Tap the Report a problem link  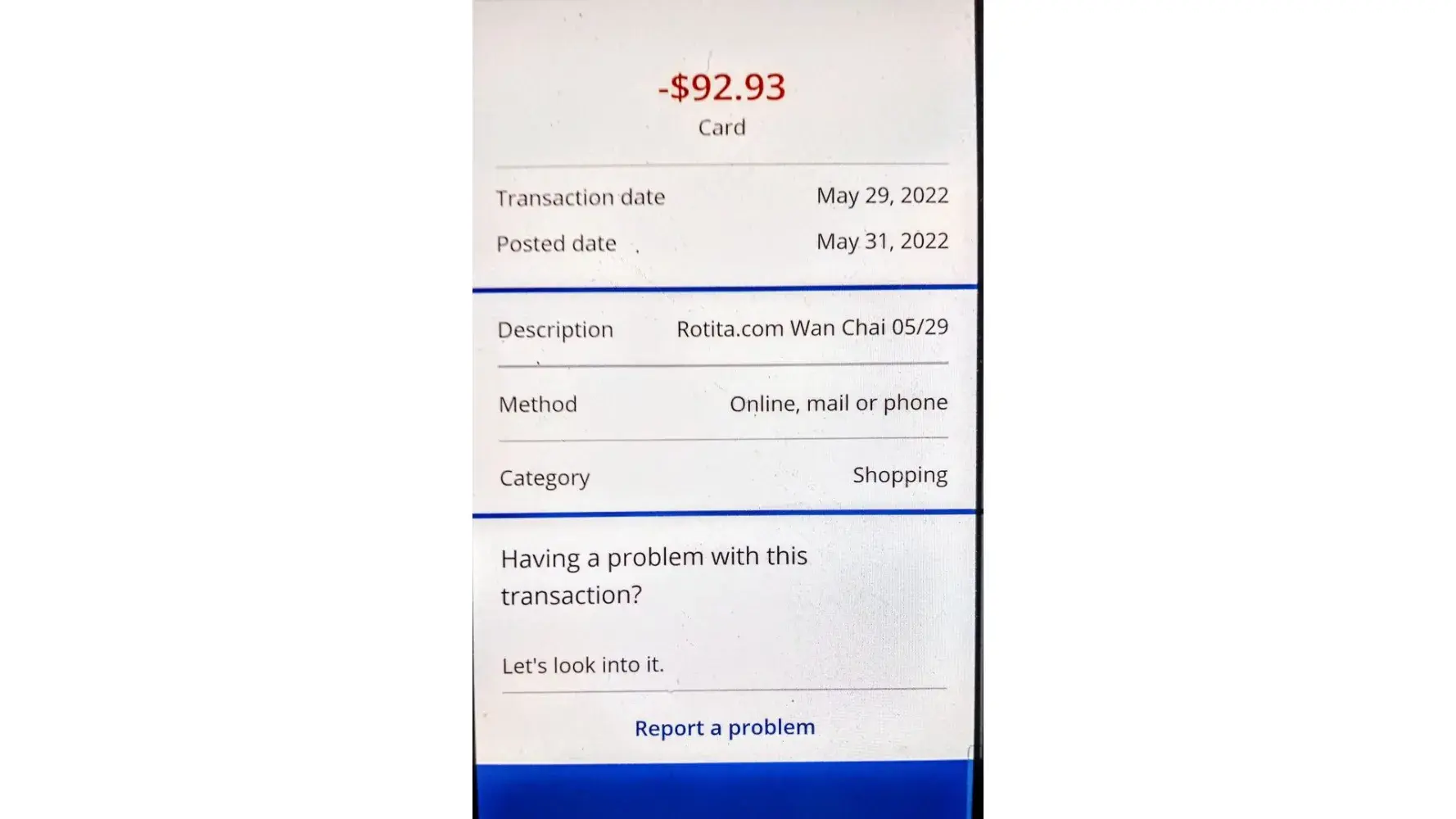(725, 727)
